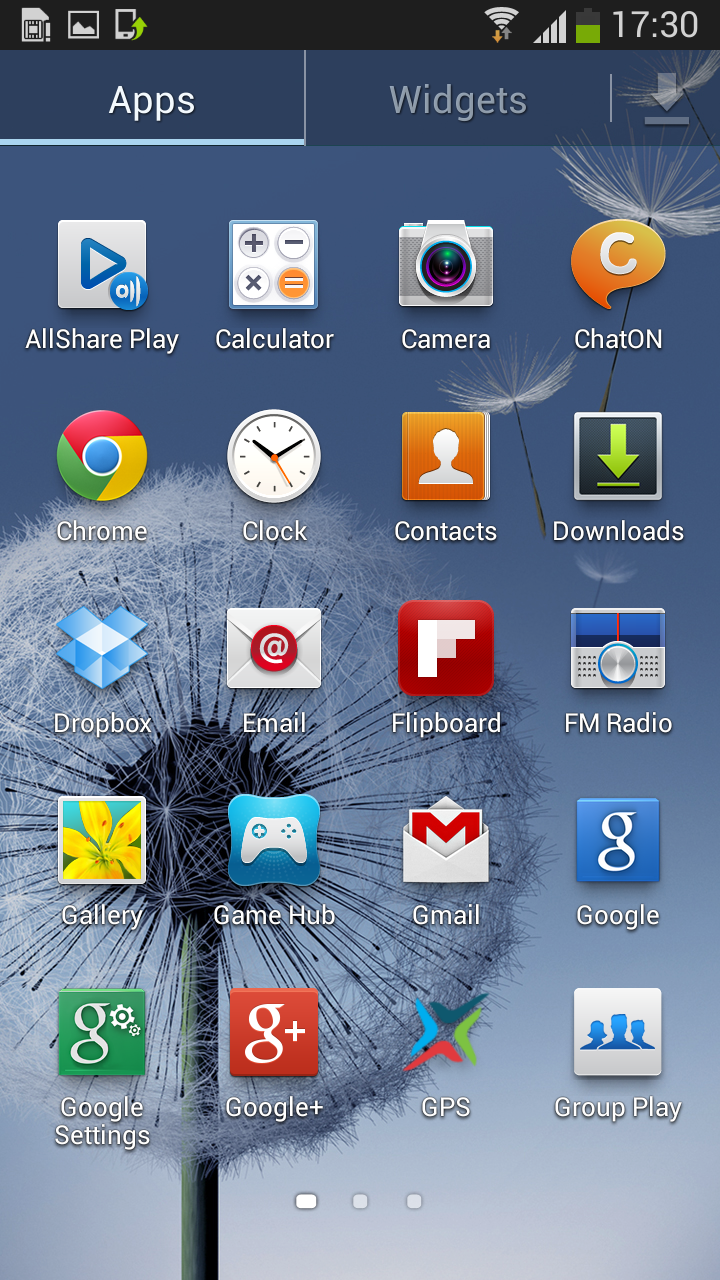Switch to the Widgets tab
Screen dimensions: 720x1280
point(457,100)
